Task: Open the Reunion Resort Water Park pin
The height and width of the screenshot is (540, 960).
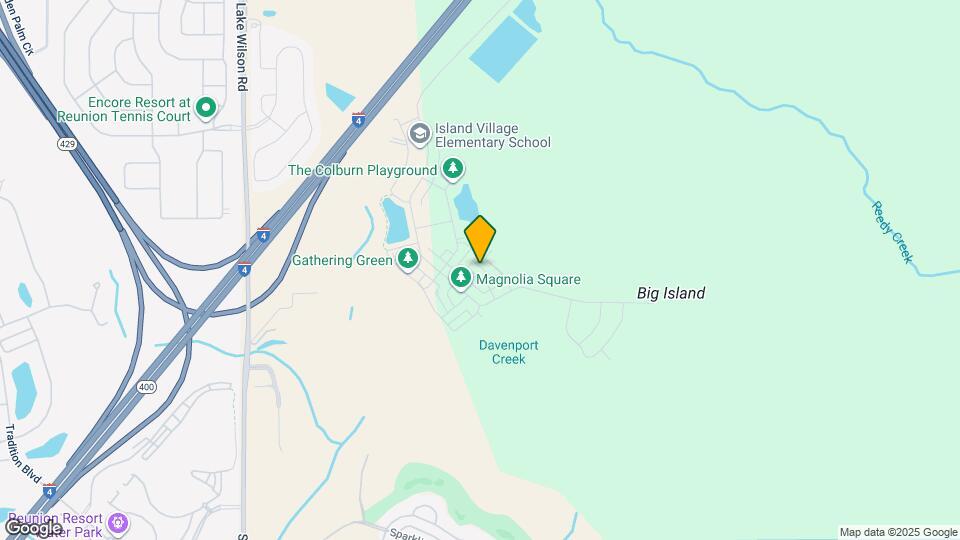Action: coord(118,523)
